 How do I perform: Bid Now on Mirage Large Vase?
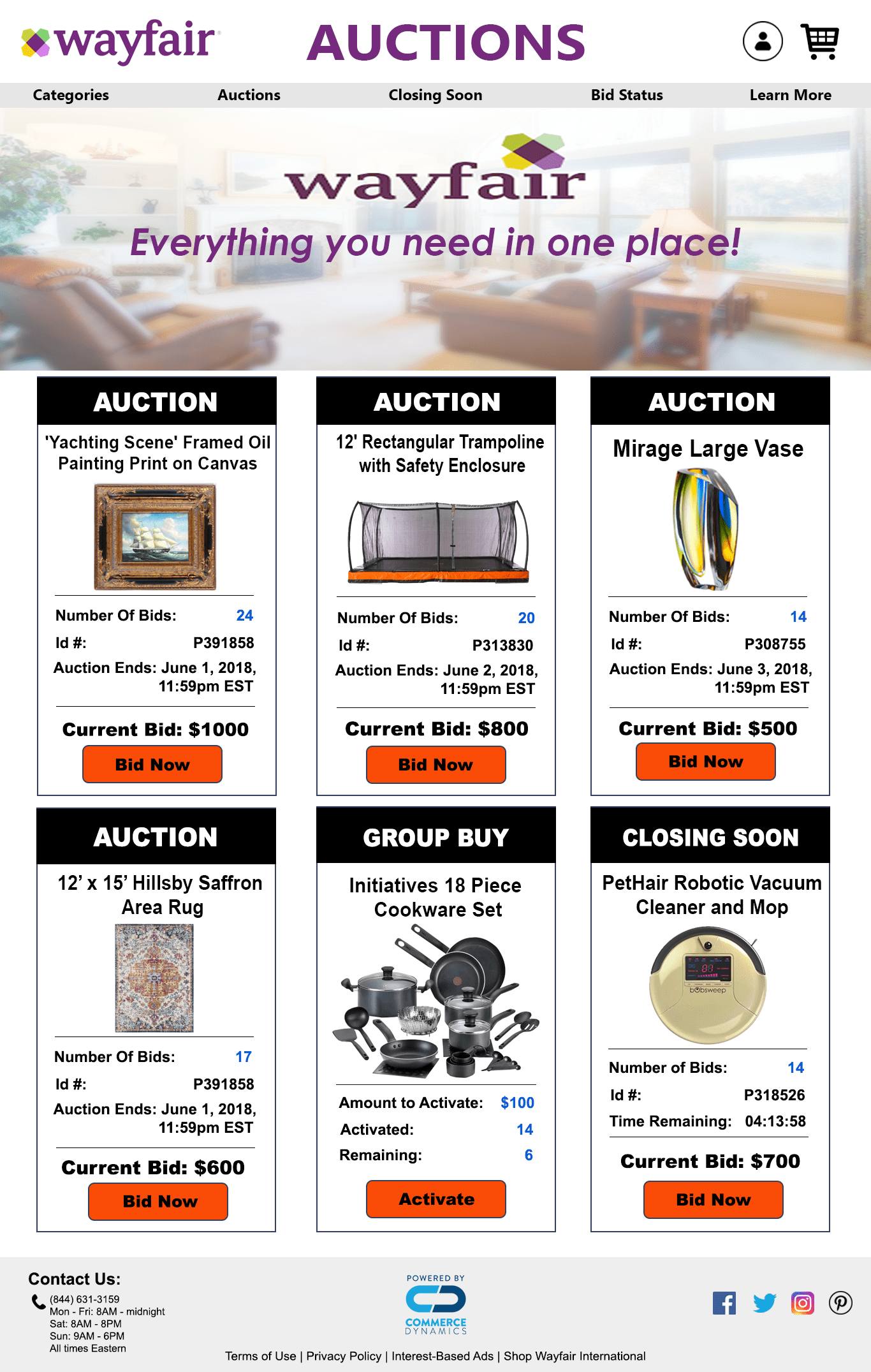coord(705,762)
